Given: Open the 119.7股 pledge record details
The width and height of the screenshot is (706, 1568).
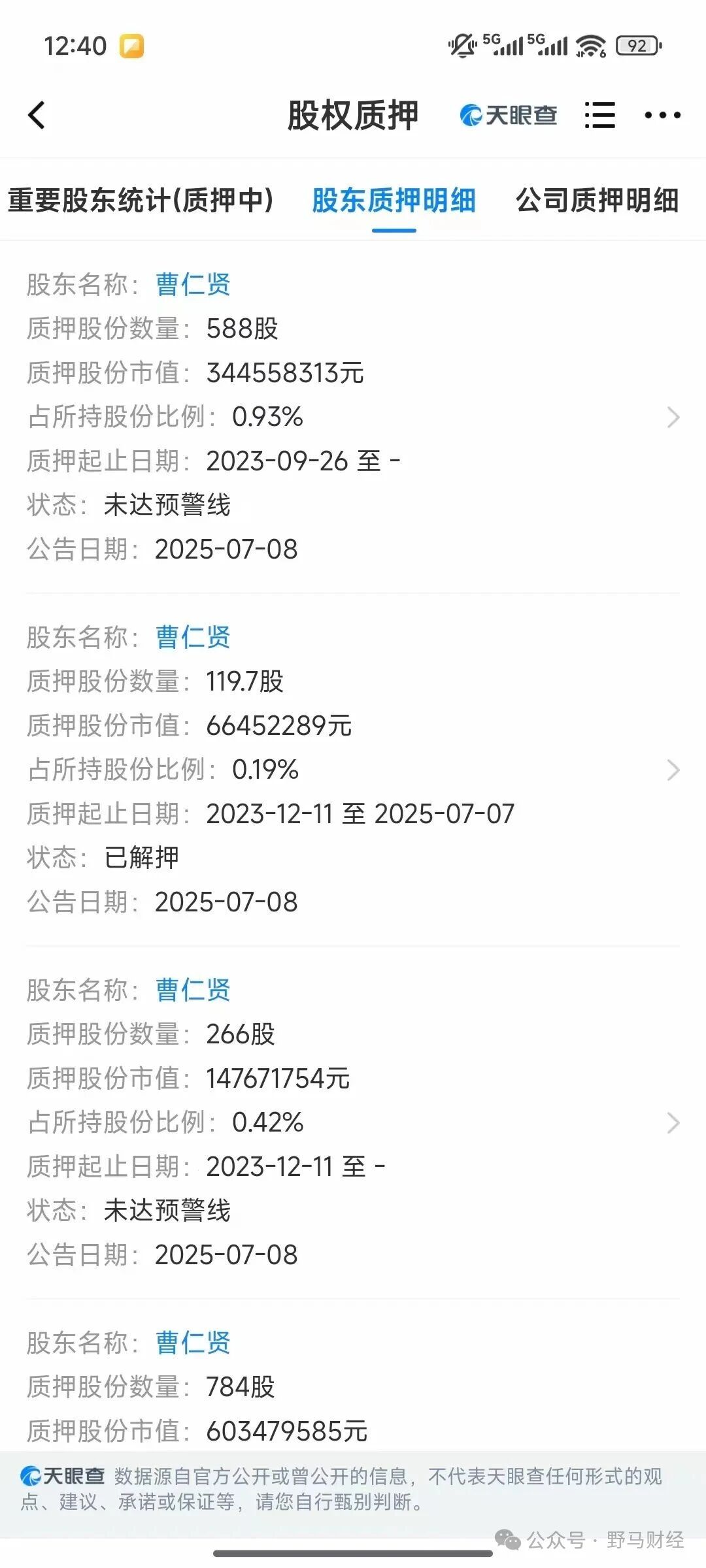Looking at the screenshot, I should (673, 770).
